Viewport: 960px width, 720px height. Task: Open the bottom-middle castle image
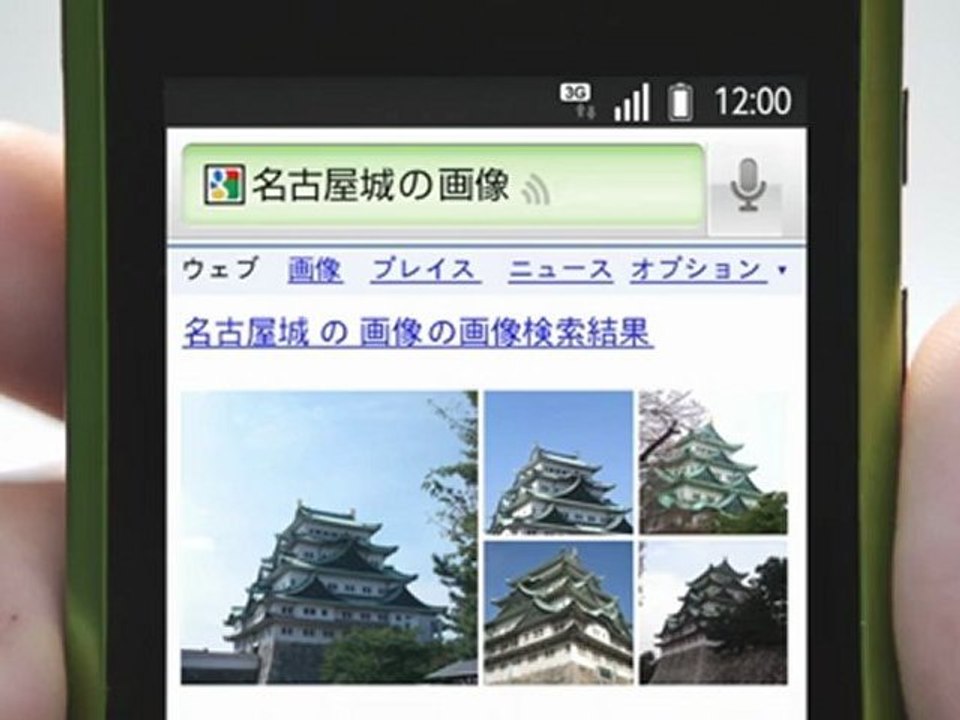click(x=559, y=612)
